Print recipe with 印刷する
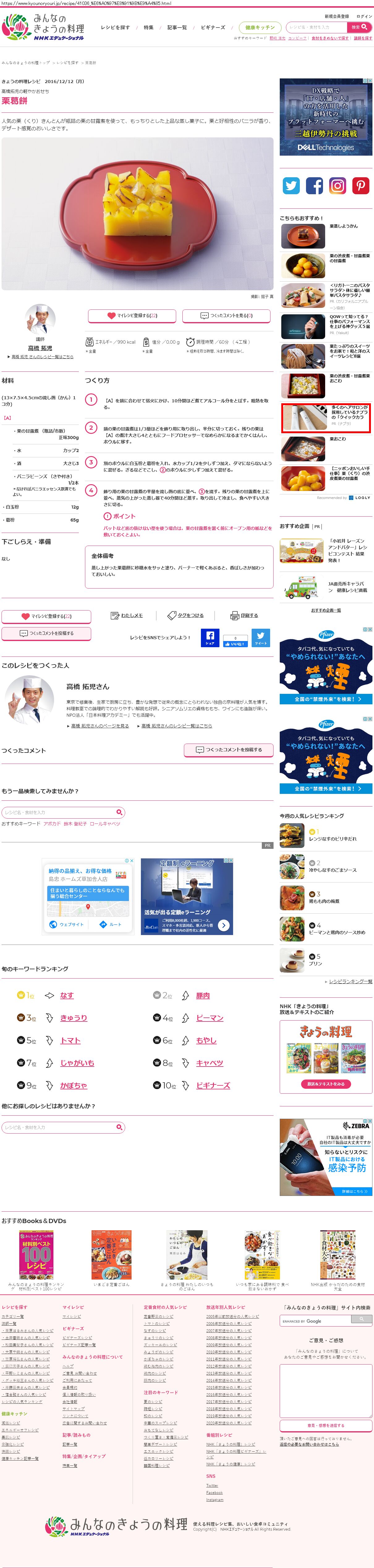374x1568 pixels. (x=244, y=615)
